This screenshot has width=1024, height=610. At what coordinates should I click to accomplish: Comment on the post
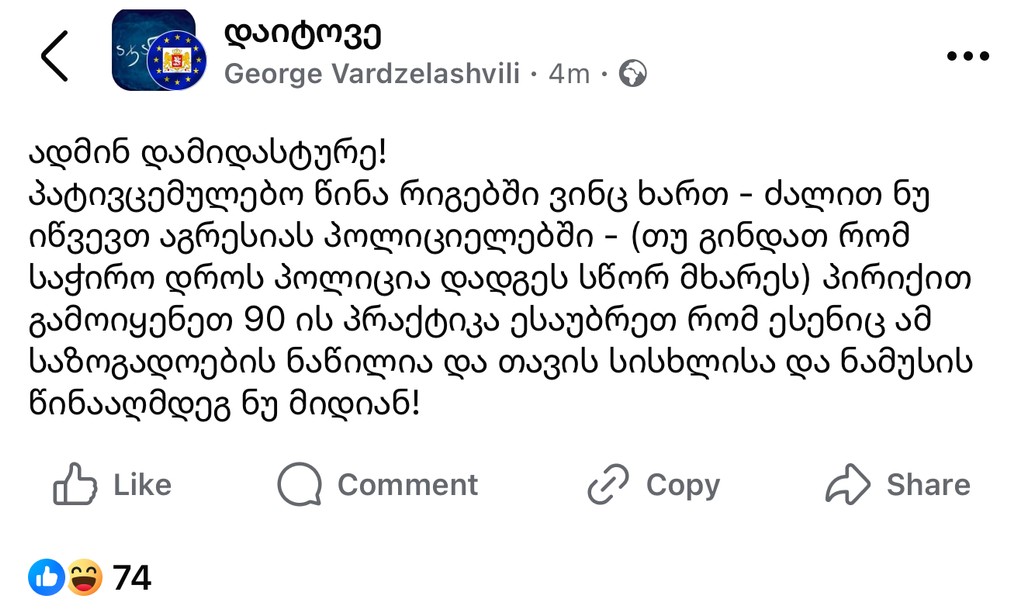(378, 485)
